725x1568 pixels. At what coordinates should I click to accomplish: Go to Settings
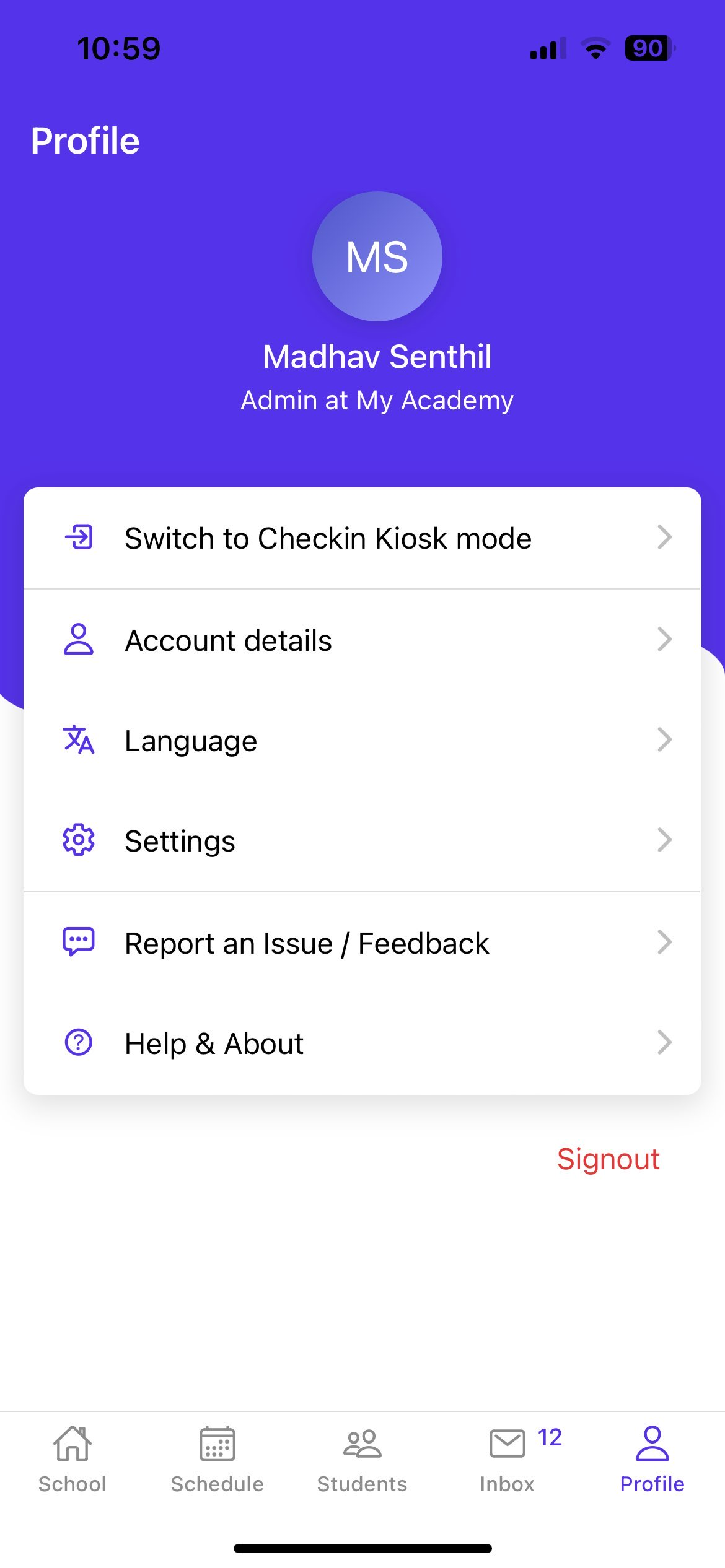[362, 840]
